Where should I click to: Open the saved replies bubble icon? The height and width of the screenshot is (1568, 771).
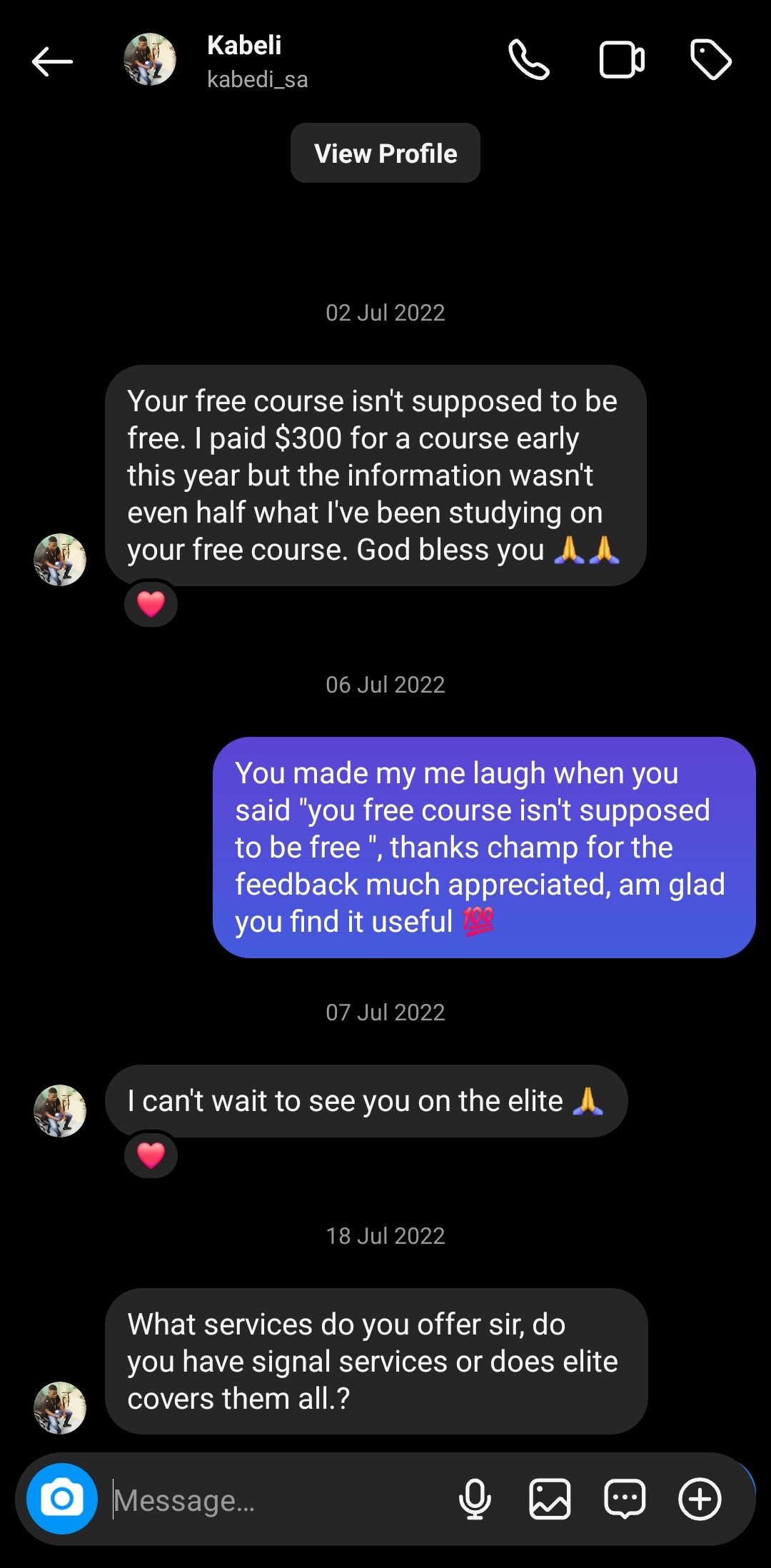625,1499
